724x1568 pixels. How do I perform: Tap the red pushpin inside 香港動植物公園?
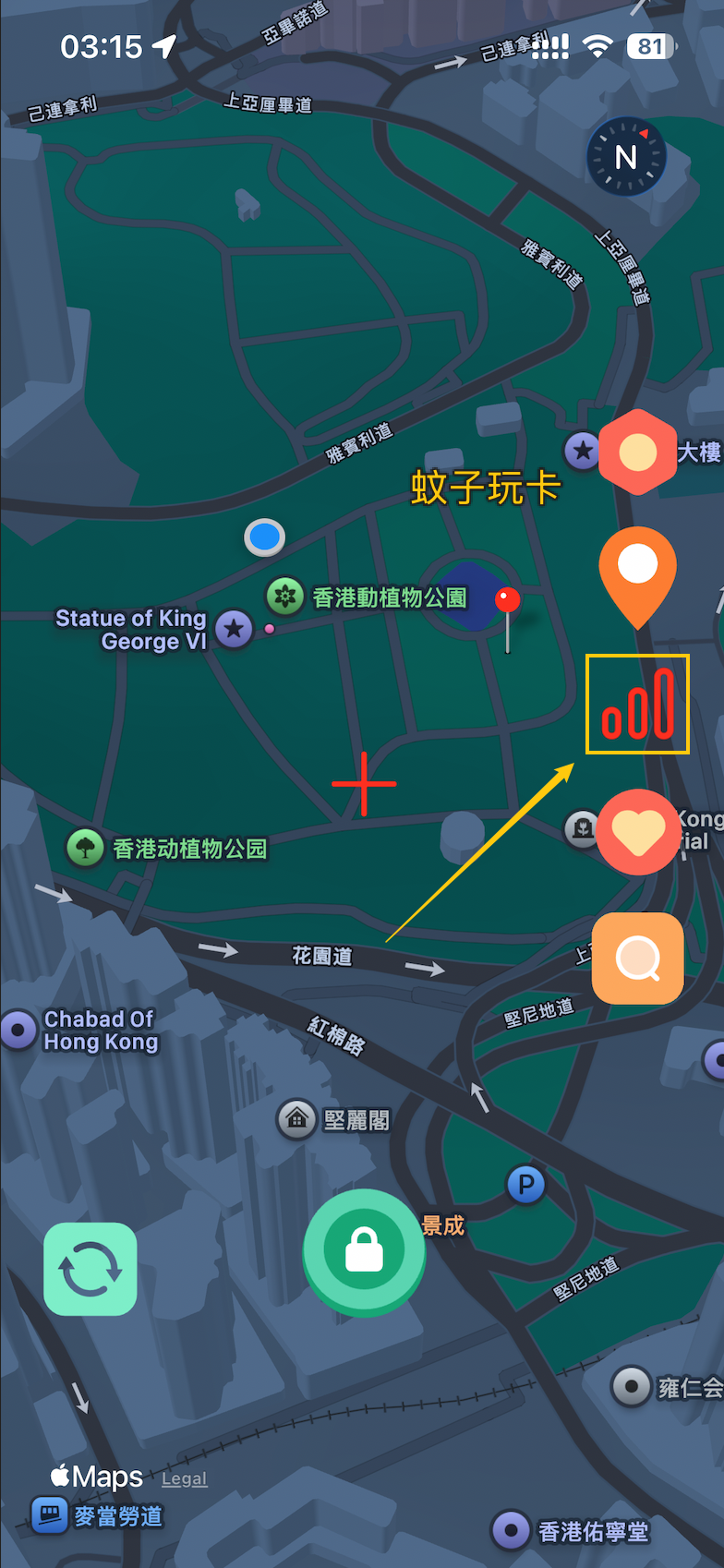(x=509, y=600)
